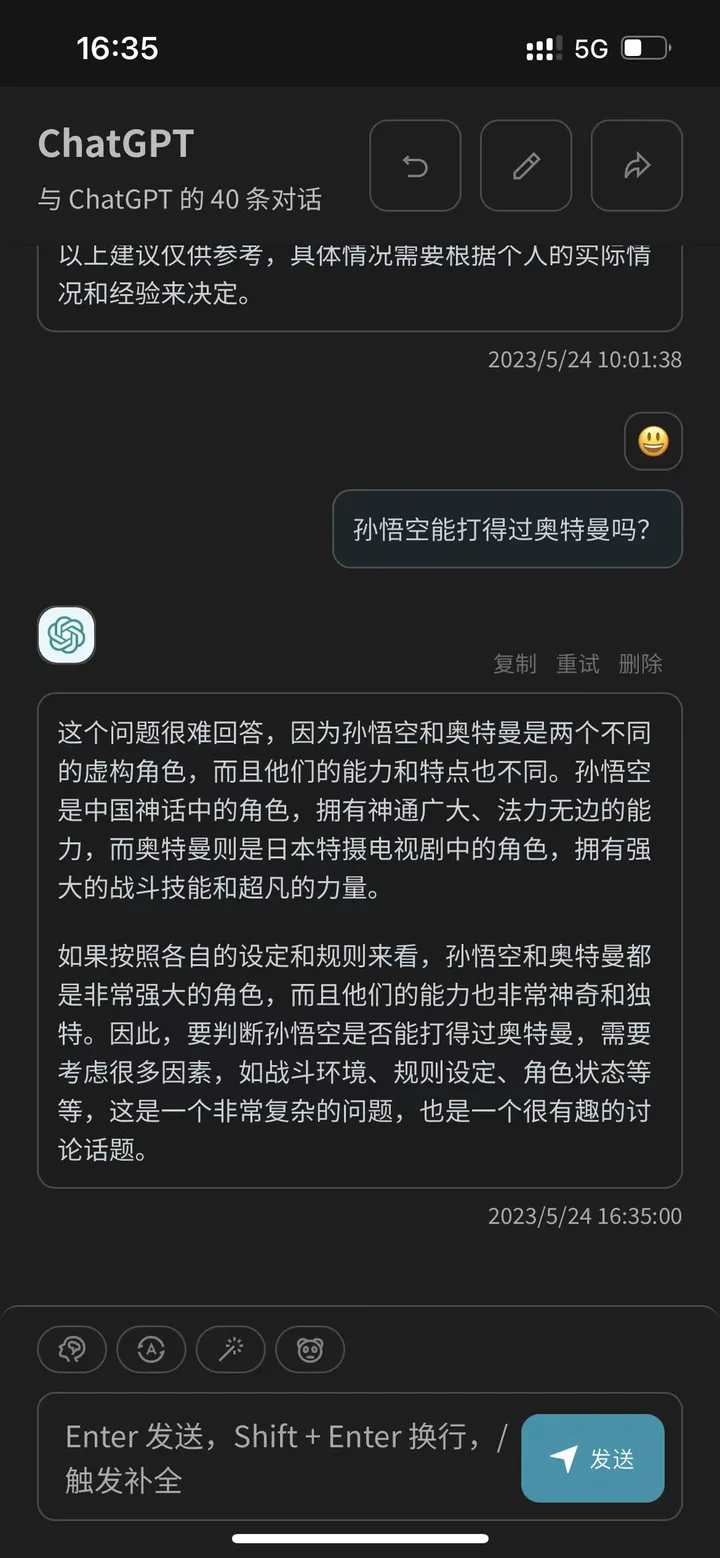Tap the pencil edit icon in header
720x1558 pixels.
(x=526, y=166)
